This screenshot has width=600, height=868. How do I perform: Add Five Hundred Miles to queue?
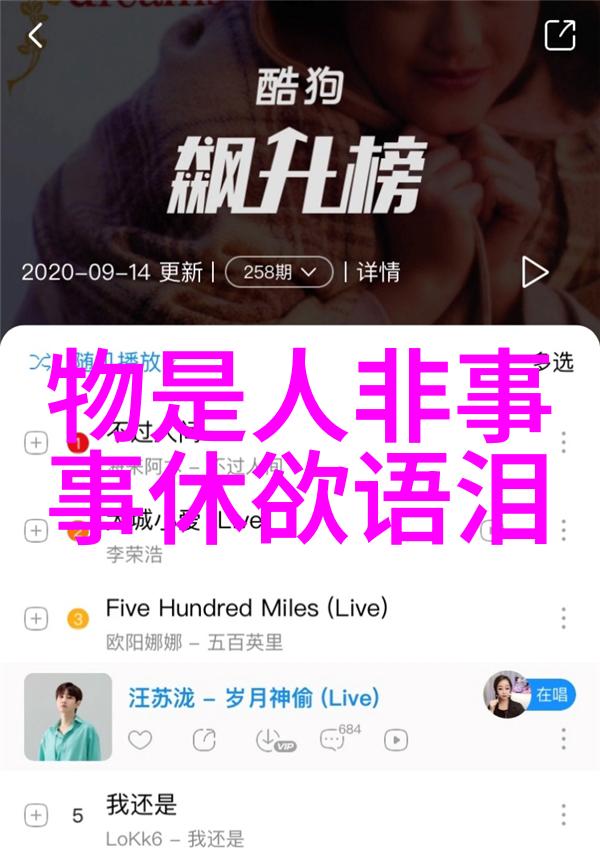click(36, 618)
